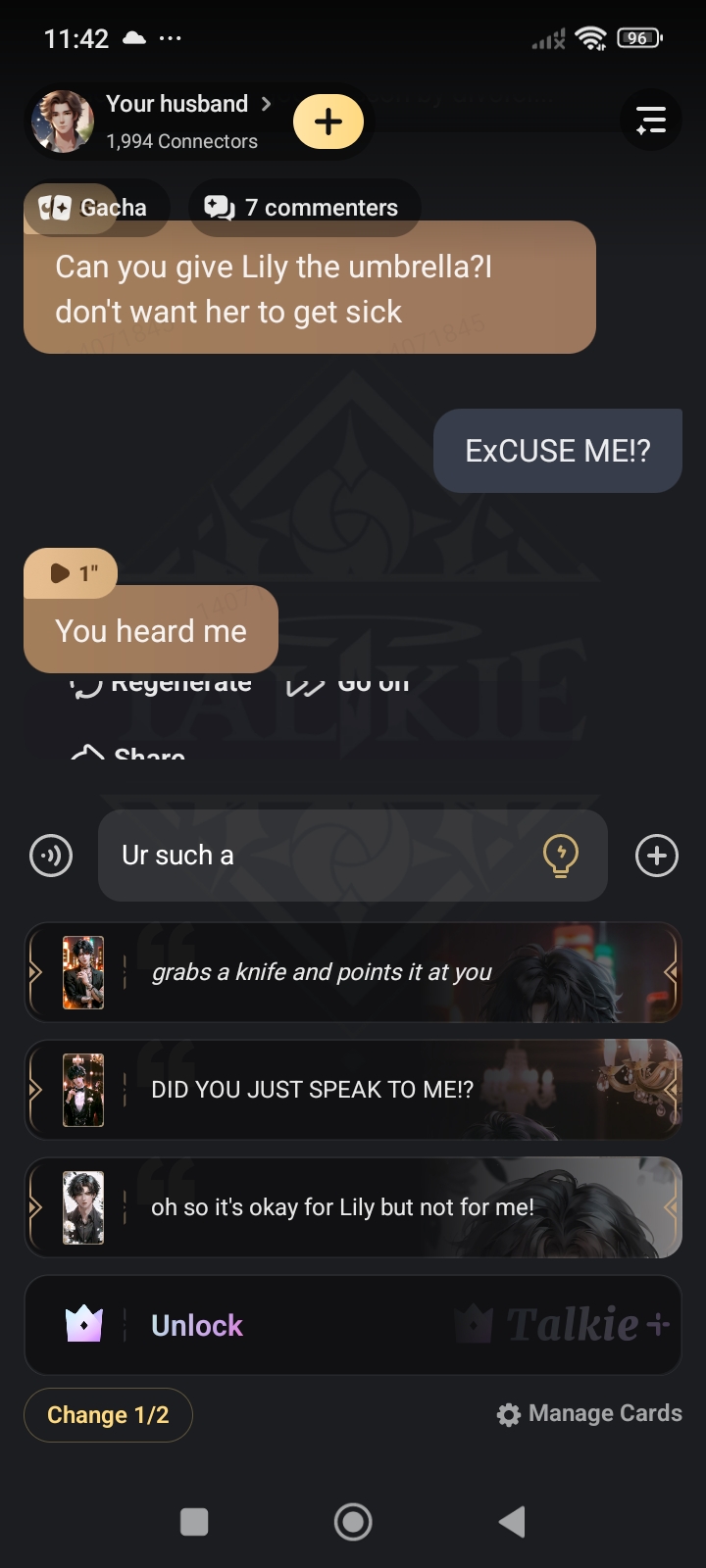706x1568 pixels.
Task: Open the chat options menu icon
Action: tap(650, 121)
